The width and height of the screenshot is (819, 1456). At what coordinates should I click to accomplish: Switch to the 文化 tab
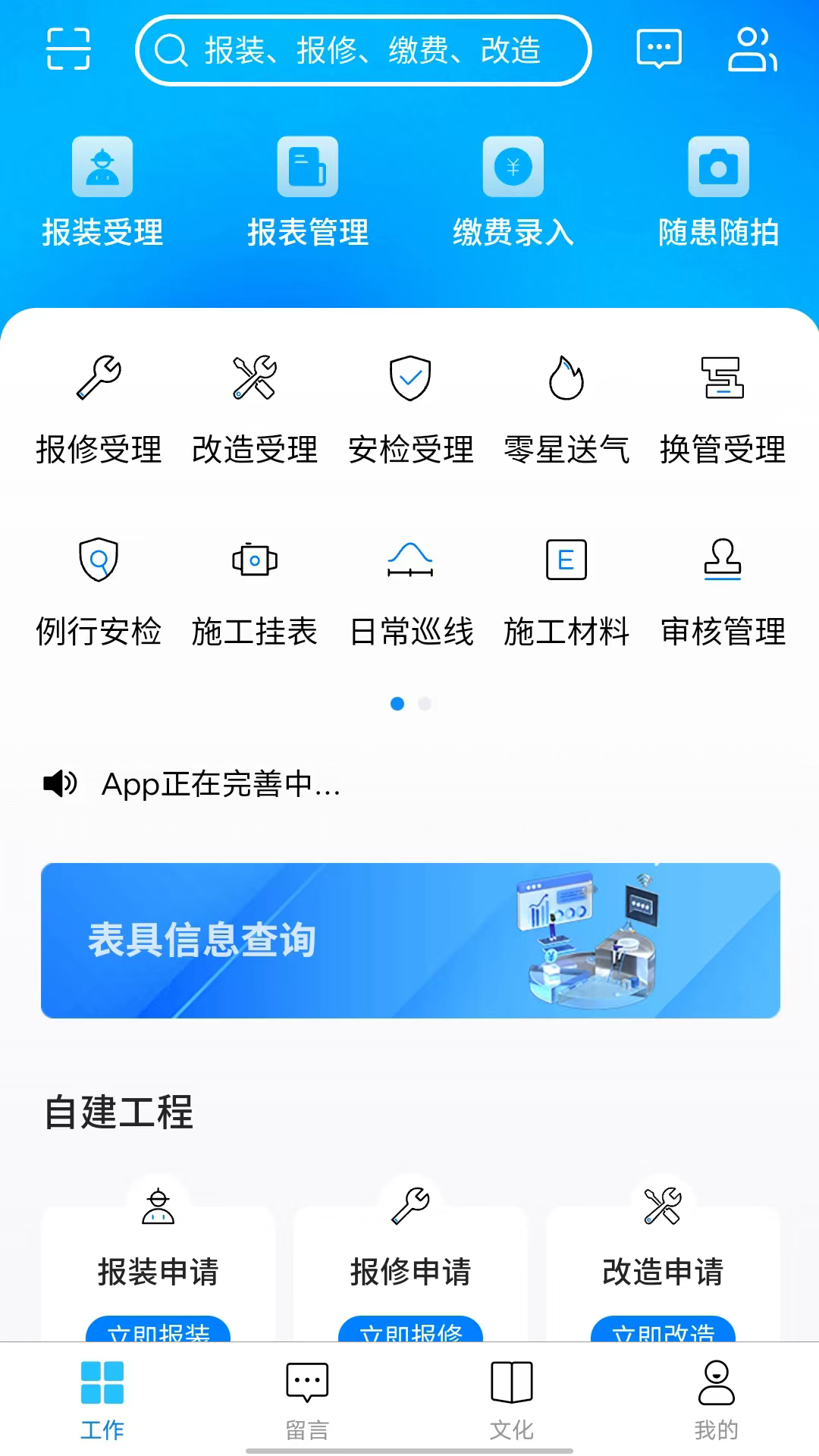(x=512, y=1399)
